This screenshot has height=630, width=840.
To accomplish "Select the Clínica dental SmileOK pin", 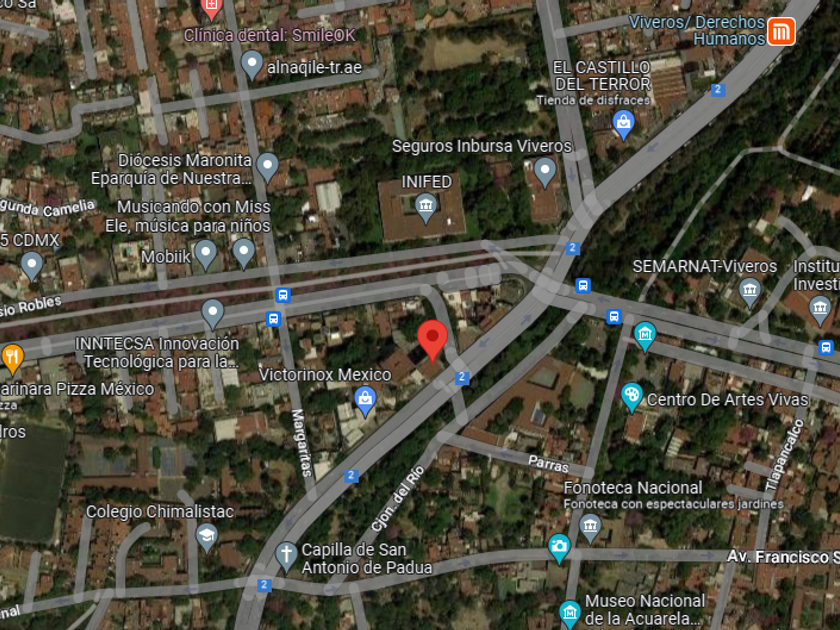I will pyautogui.click(x=211, y=8).
